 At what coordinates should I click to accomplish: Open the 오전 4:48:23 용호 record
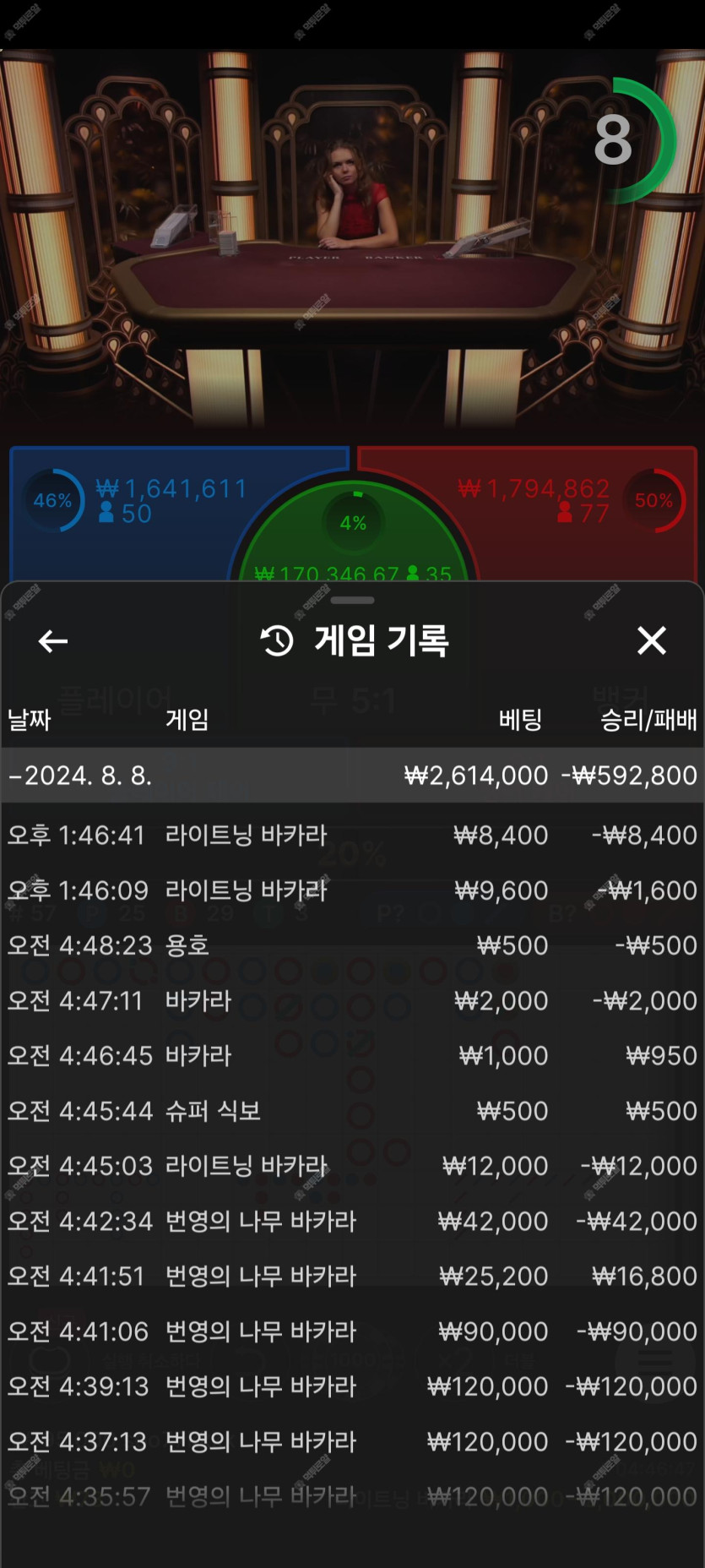coord(352,945)
